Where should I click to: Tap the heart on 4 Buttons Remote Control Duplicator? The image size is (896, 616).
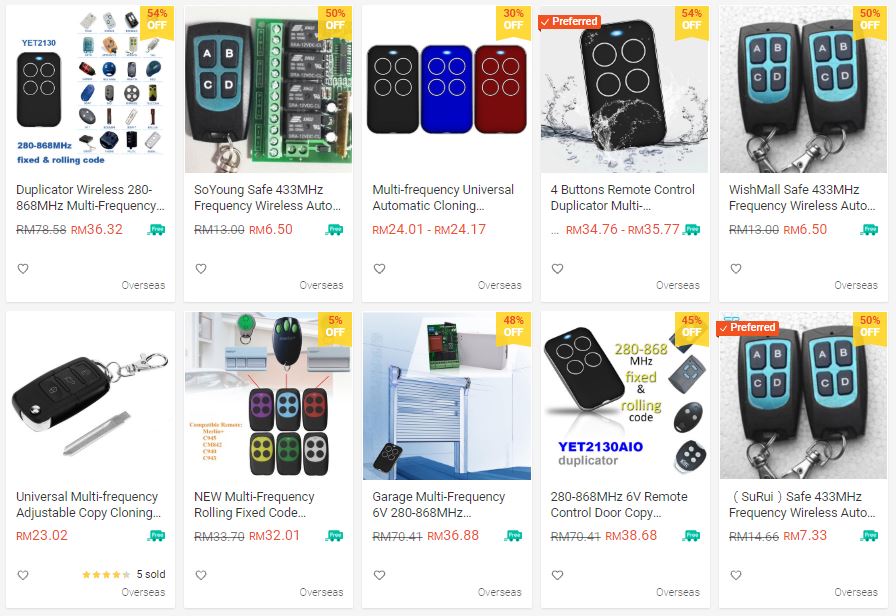click(557, 268)
